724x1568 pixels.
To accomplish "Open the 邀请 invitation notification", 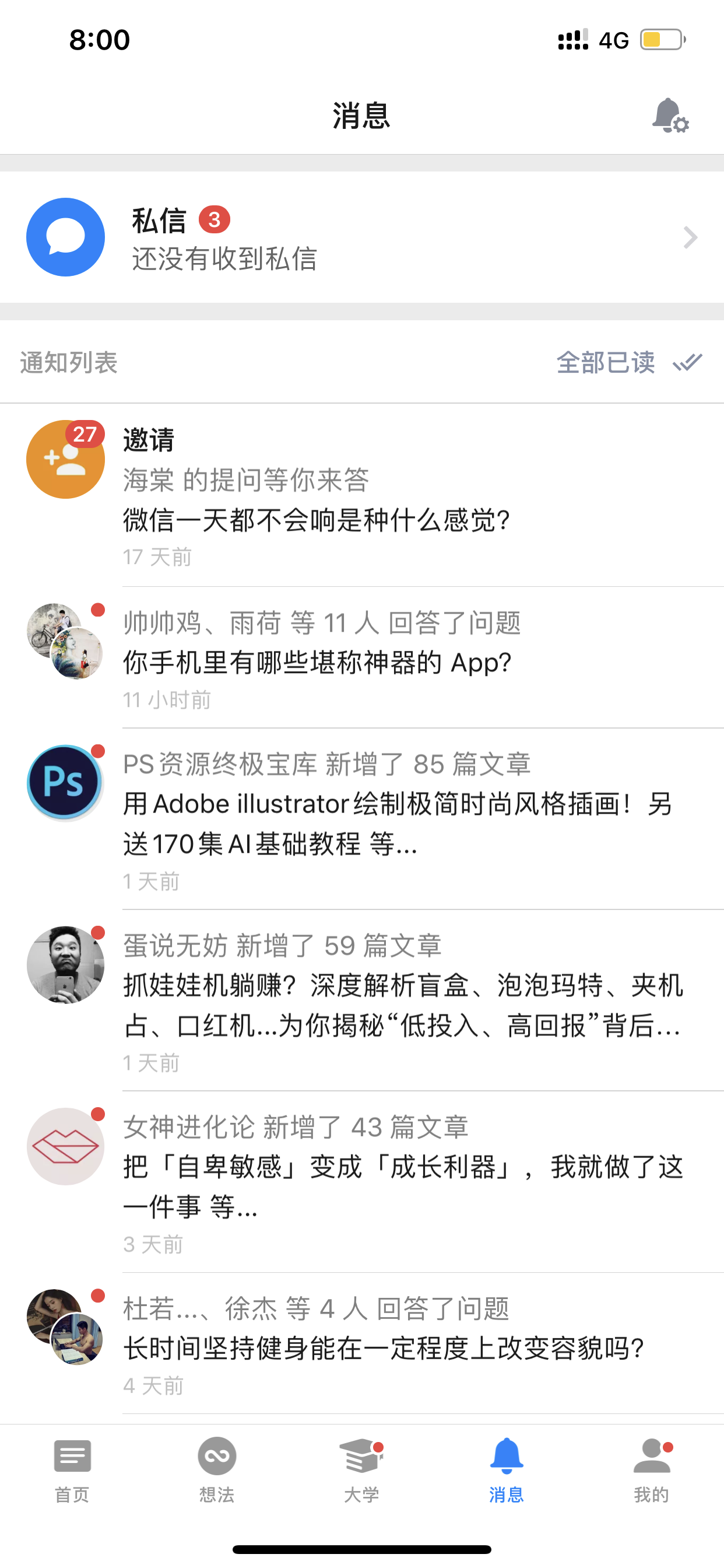I will tap(362, 495).
